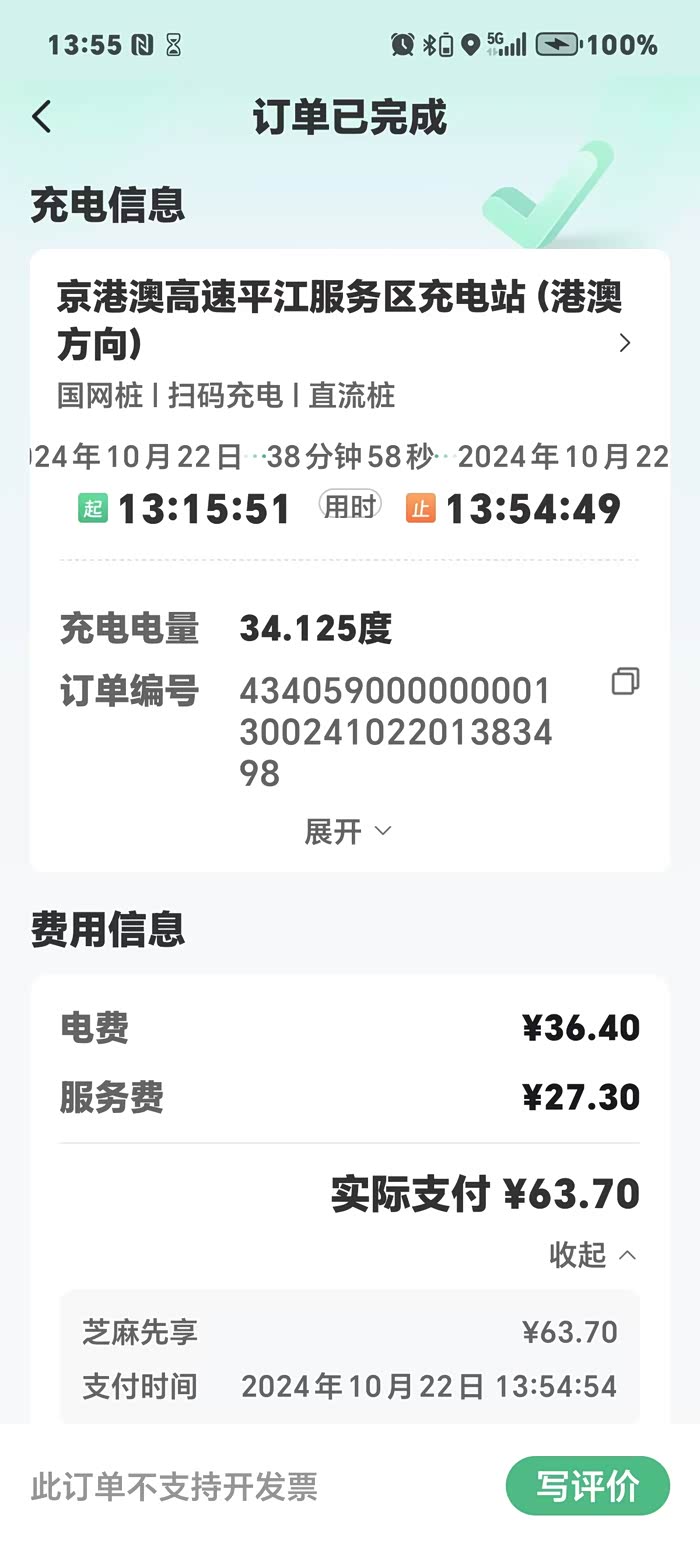Collapse payment details with 收起
The height and width of the screenshot is (1547, 700).
coord(592,1254)
